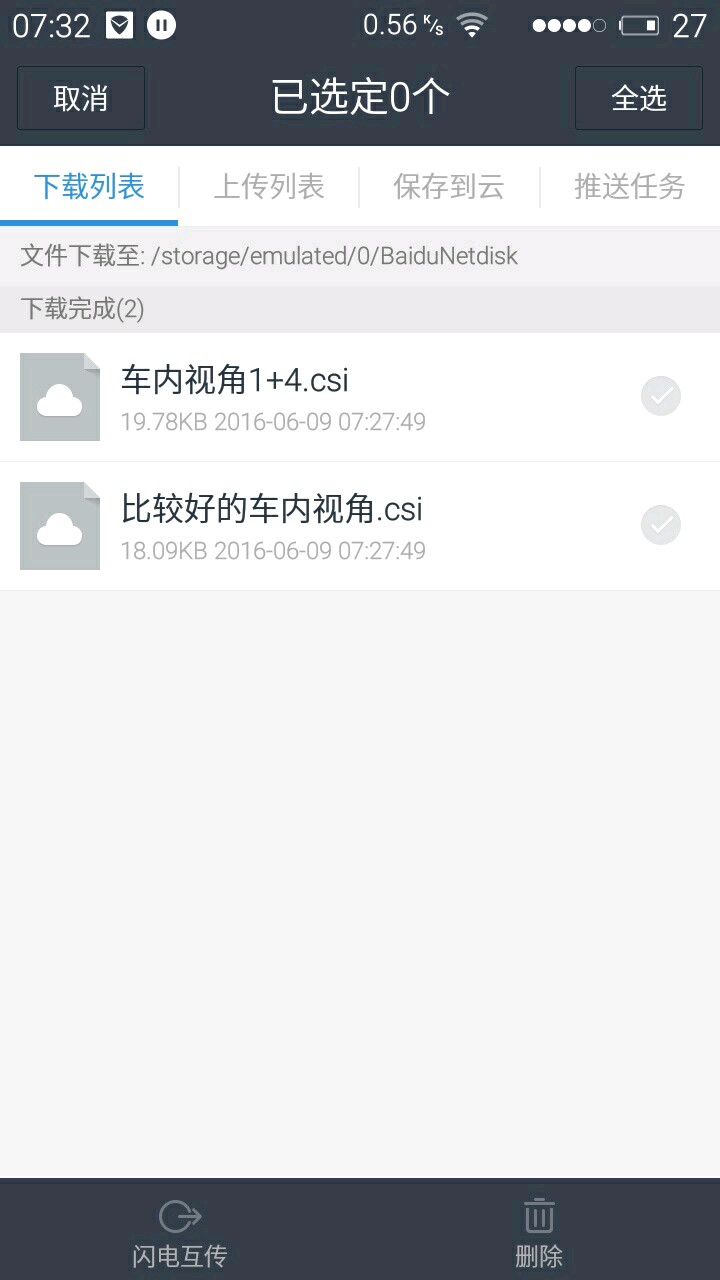Switch to the 上传列表 tab
The height and width of the screenshot is (1280, 720).
[x=269, y=187]
